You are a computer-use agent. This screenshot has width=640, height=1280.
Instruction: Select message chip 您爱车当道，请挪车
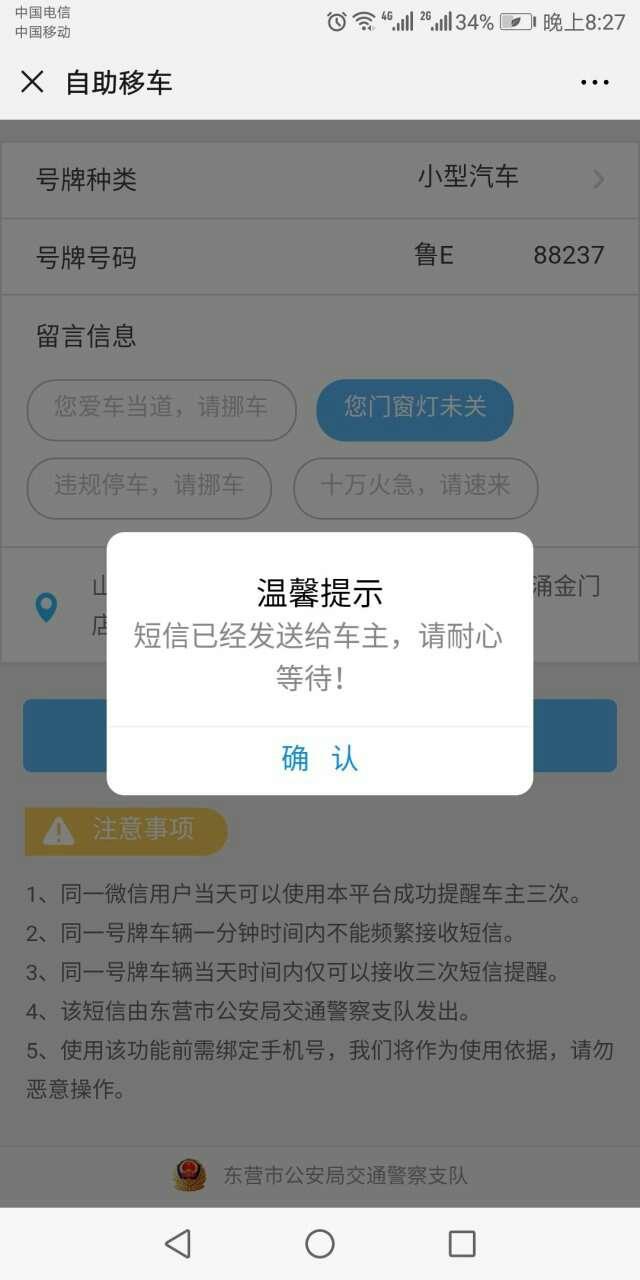(x=161, y=410)
